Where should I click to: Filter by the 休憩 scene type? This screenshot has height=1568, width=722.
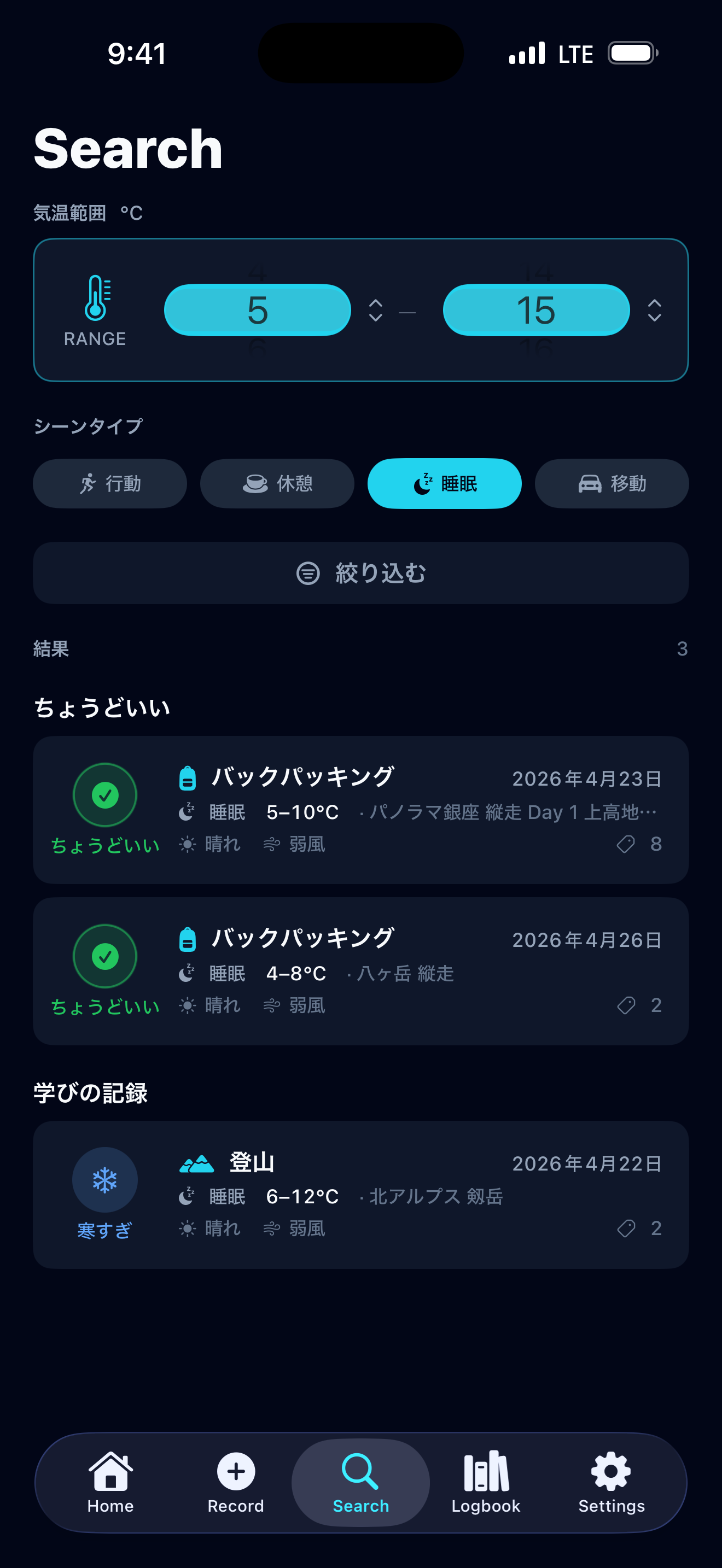(x=277, y=483)
